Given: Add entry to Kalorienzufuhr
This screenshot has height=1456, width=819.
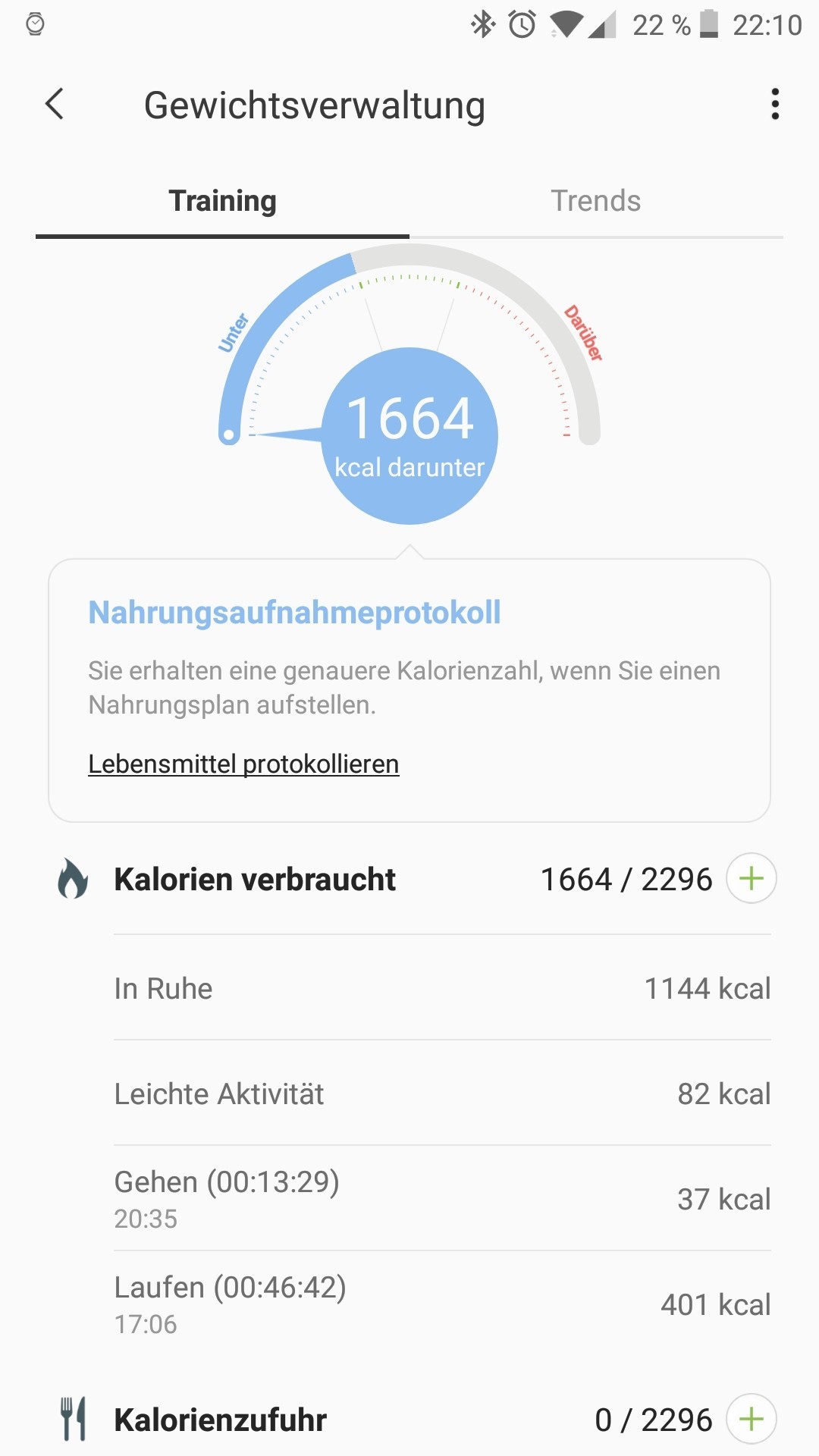Looking at the screenshot, I should 751,1419.
